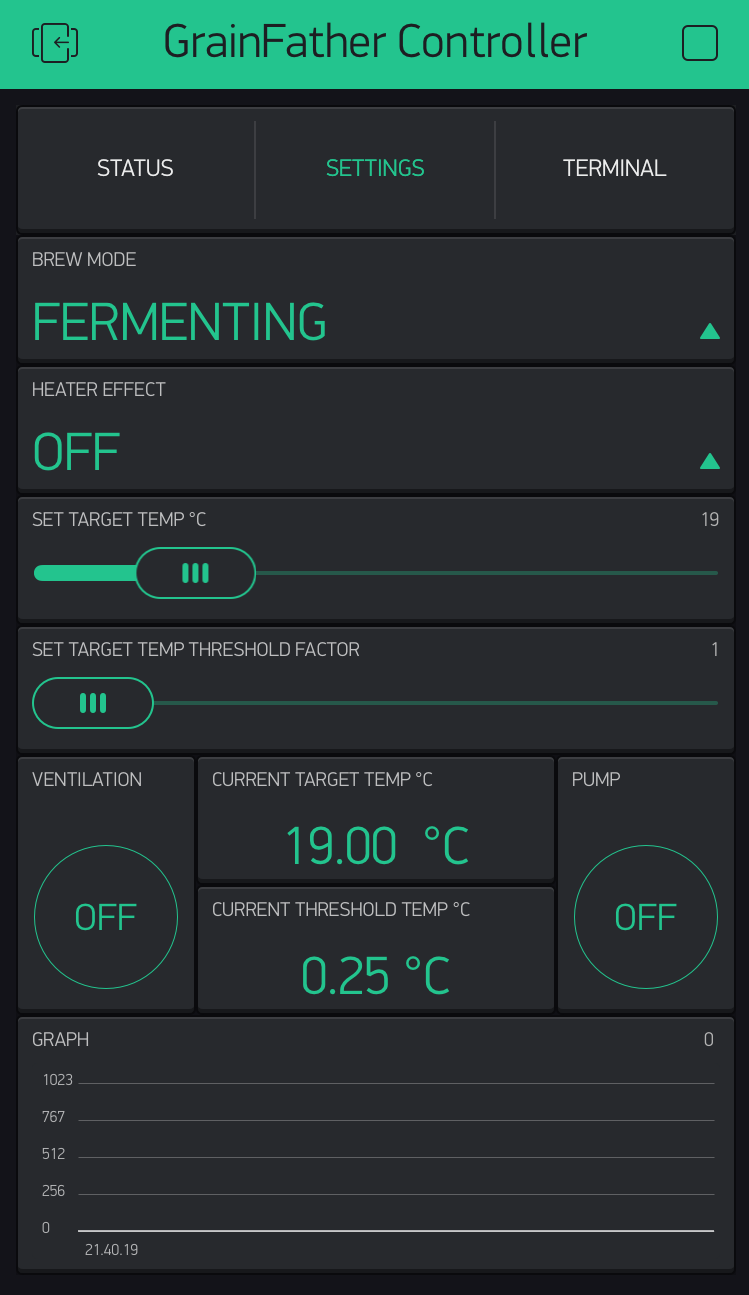The height and width of the screenshot is (1295, 749).
Task: Expand the Brew Mode dropdown
Action: pyautogui.click(x=376, y=299)
